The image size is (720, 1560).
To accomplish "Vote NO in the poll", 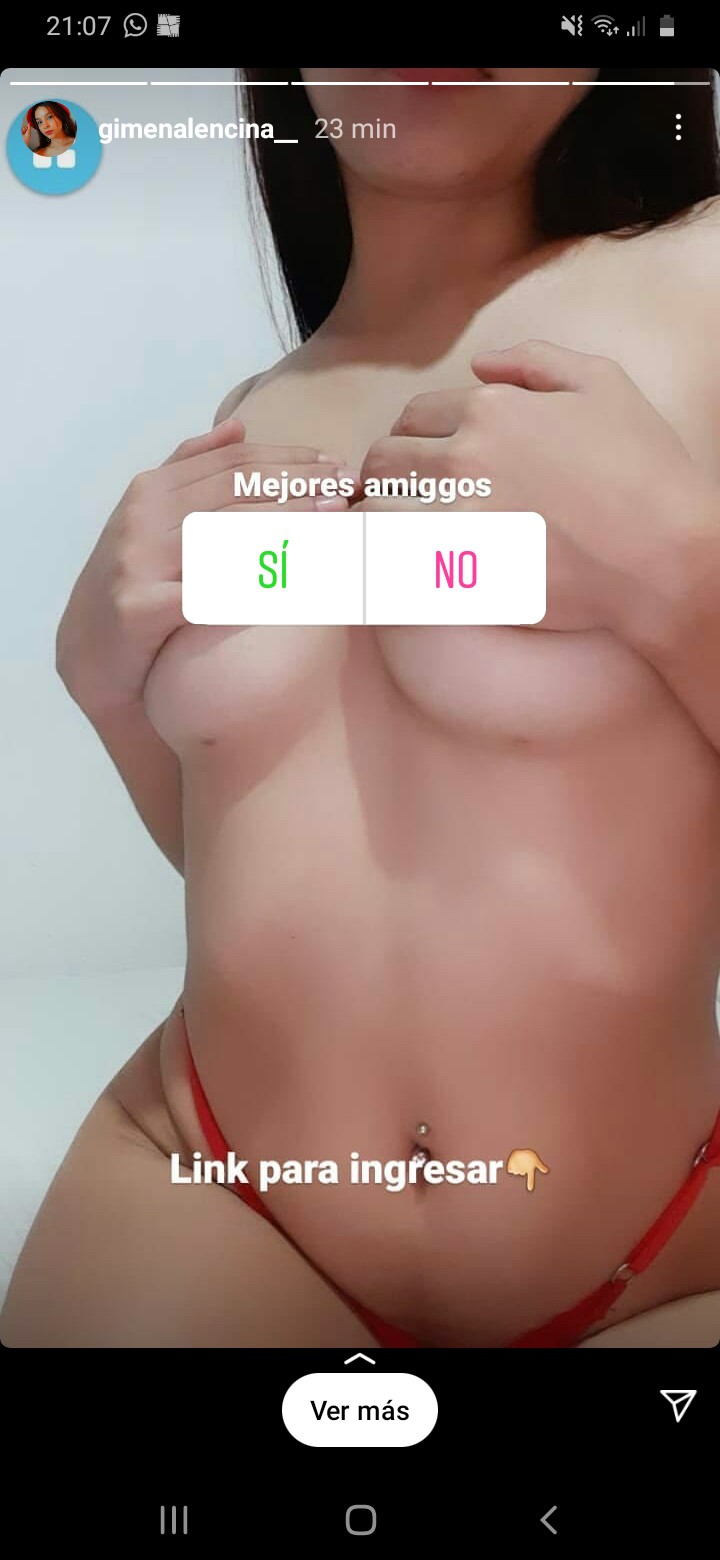I will (456, 568).
